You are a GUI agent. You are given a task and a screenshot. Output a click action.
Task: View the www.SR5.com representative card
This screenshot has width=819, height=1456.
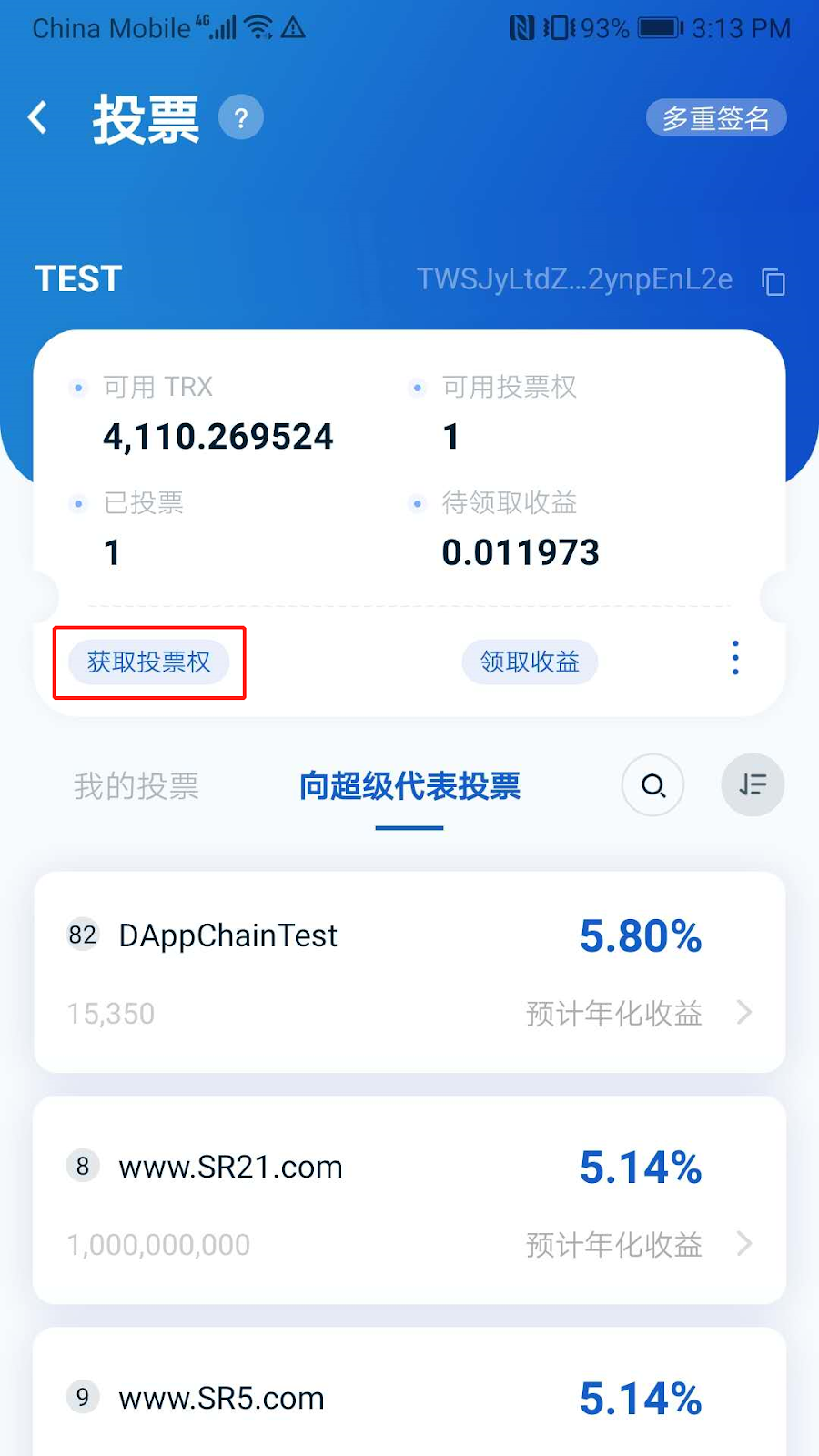pos(409,1397)
